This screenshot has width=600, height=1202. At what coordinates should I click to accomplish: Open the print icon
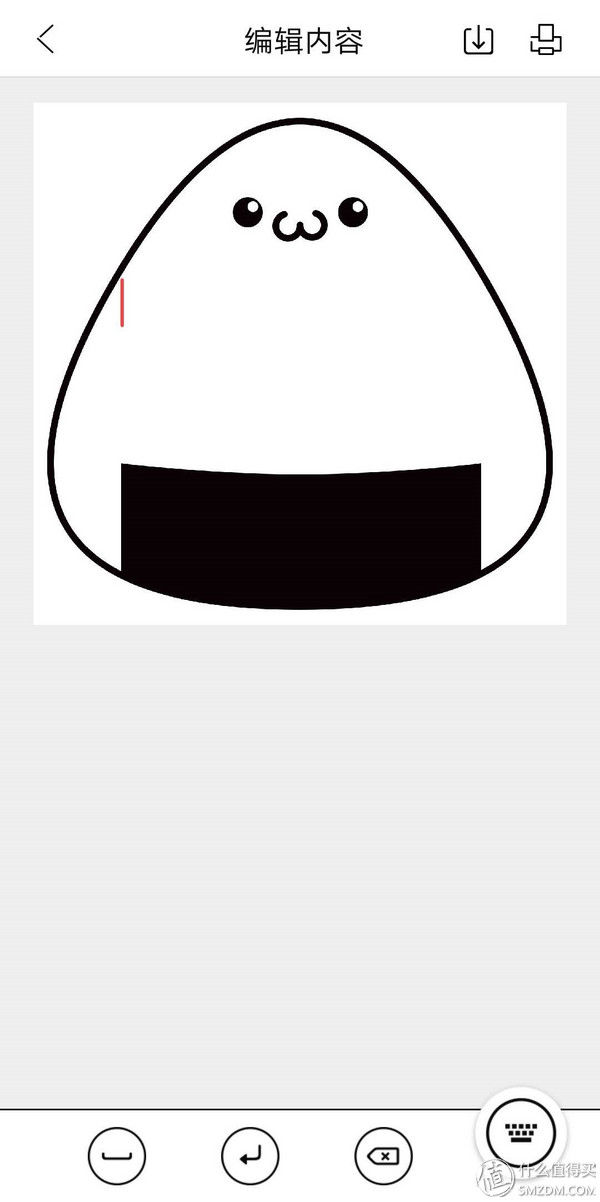[545, 40]
